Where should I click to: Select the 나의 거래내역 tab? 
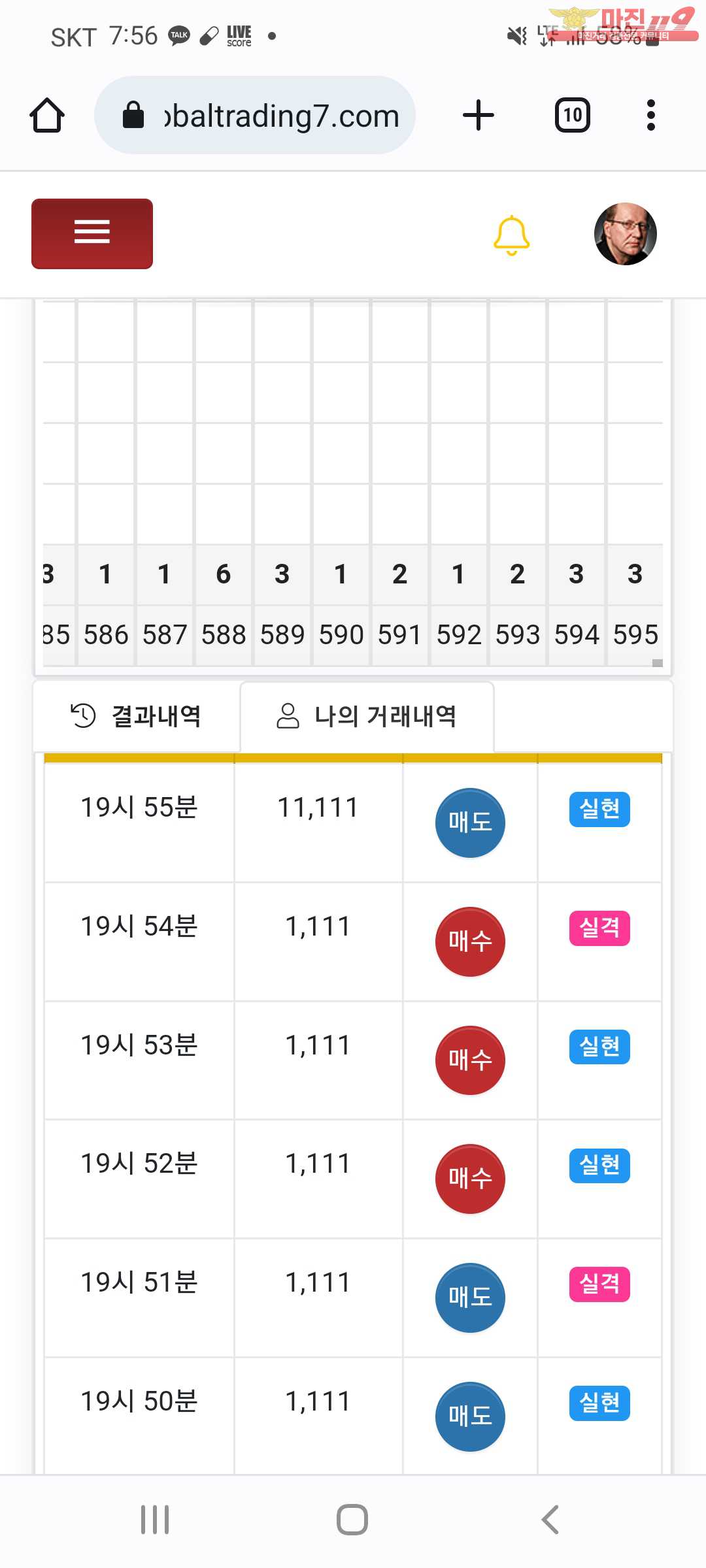pyautogui.click(x=367, y=716)
